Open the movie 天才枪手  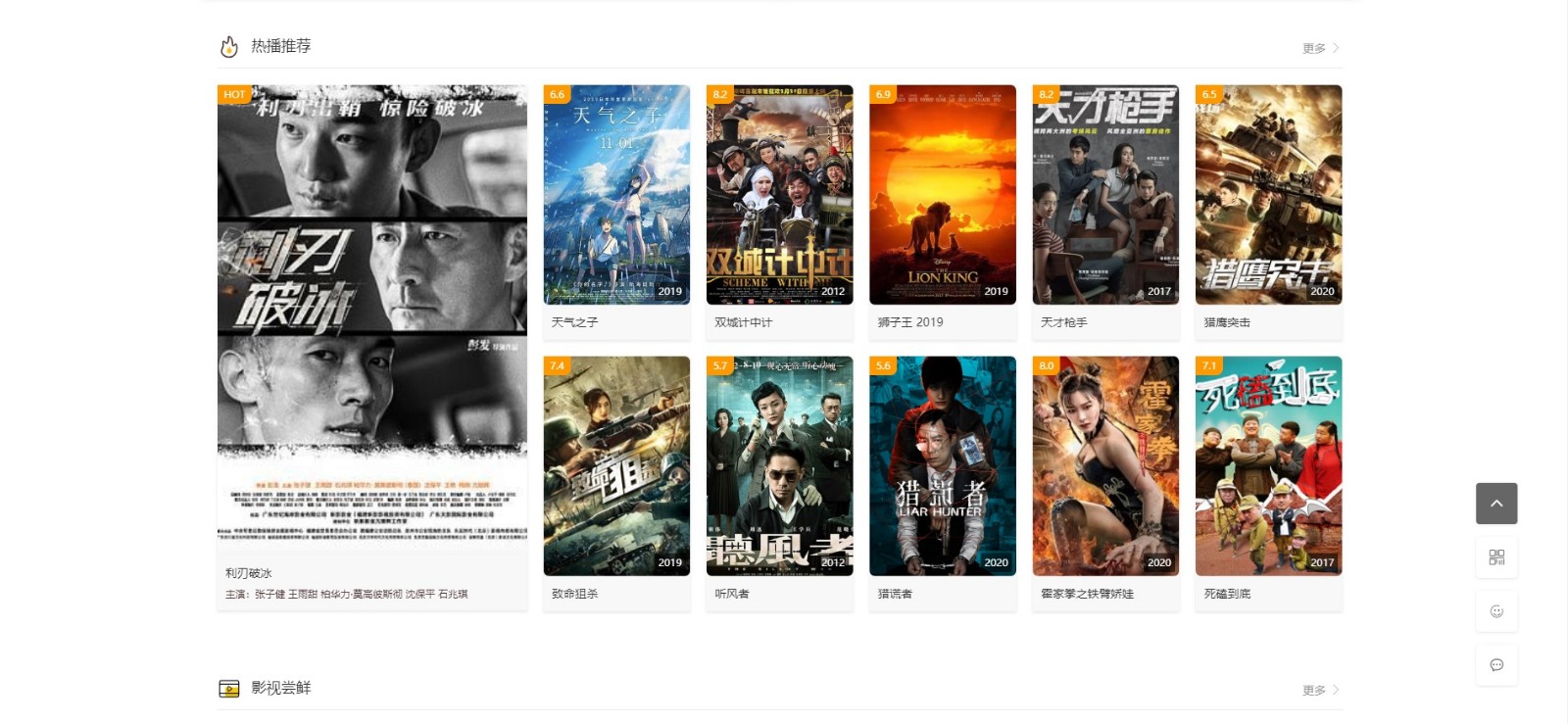pos(1105,195)
